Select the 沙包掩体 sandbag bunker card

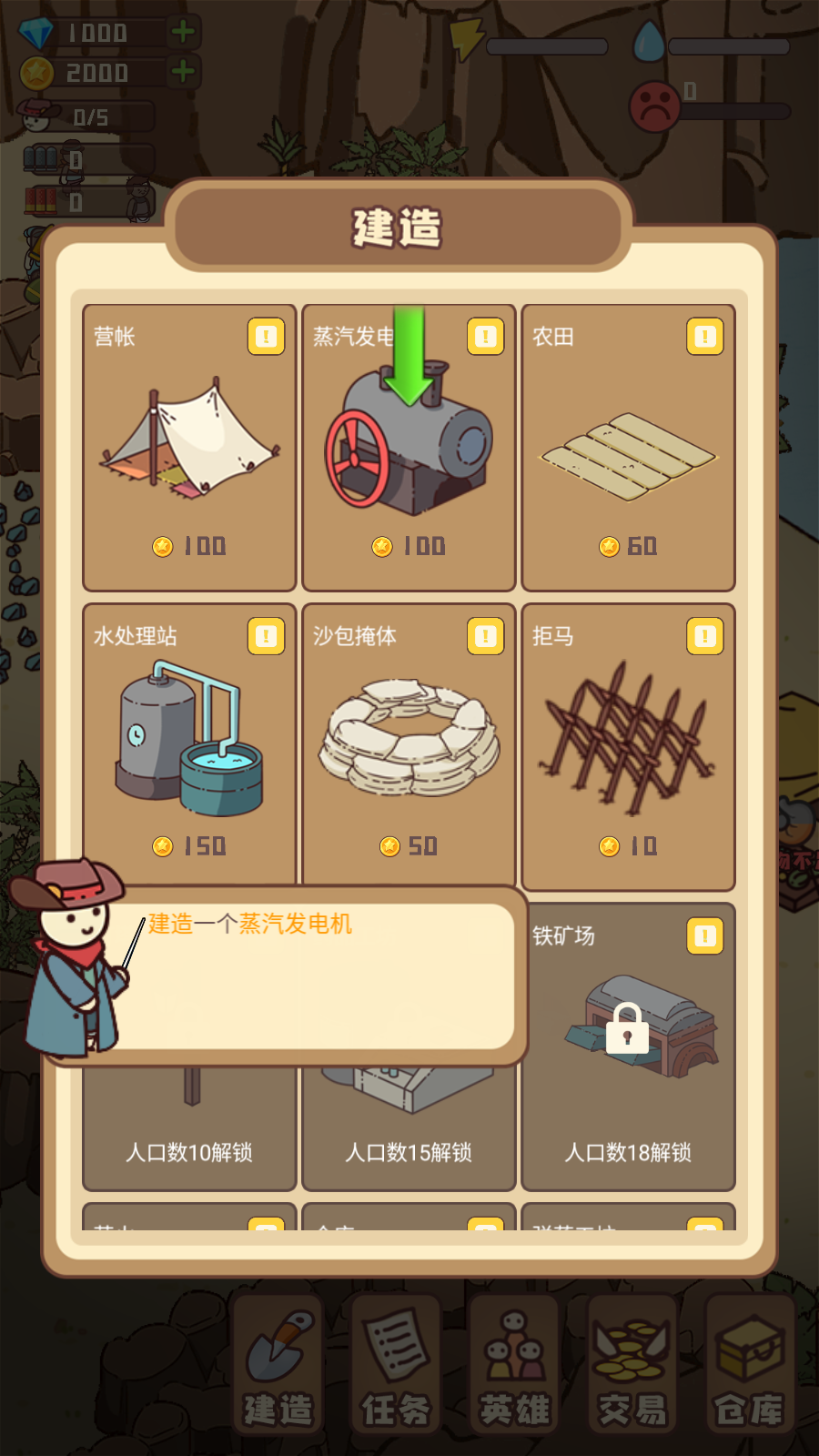pos(409,742)
